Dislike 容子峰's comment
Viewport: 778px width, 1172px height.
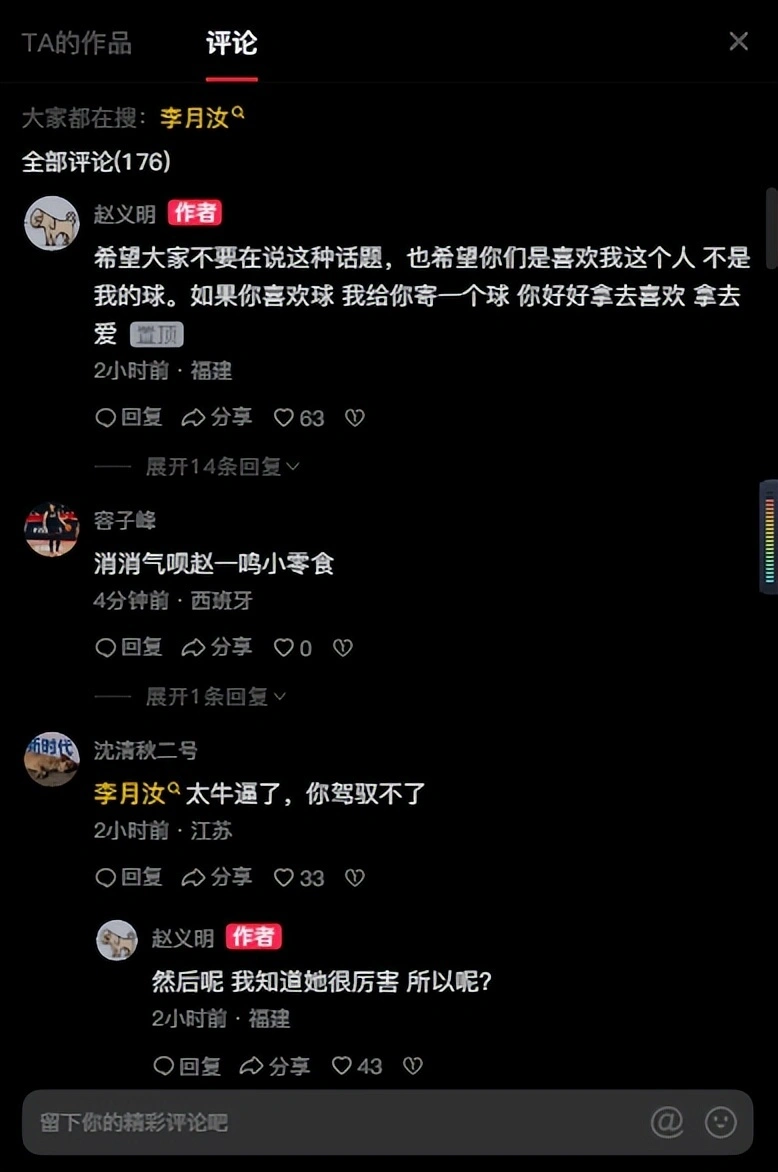click(342, 648)
